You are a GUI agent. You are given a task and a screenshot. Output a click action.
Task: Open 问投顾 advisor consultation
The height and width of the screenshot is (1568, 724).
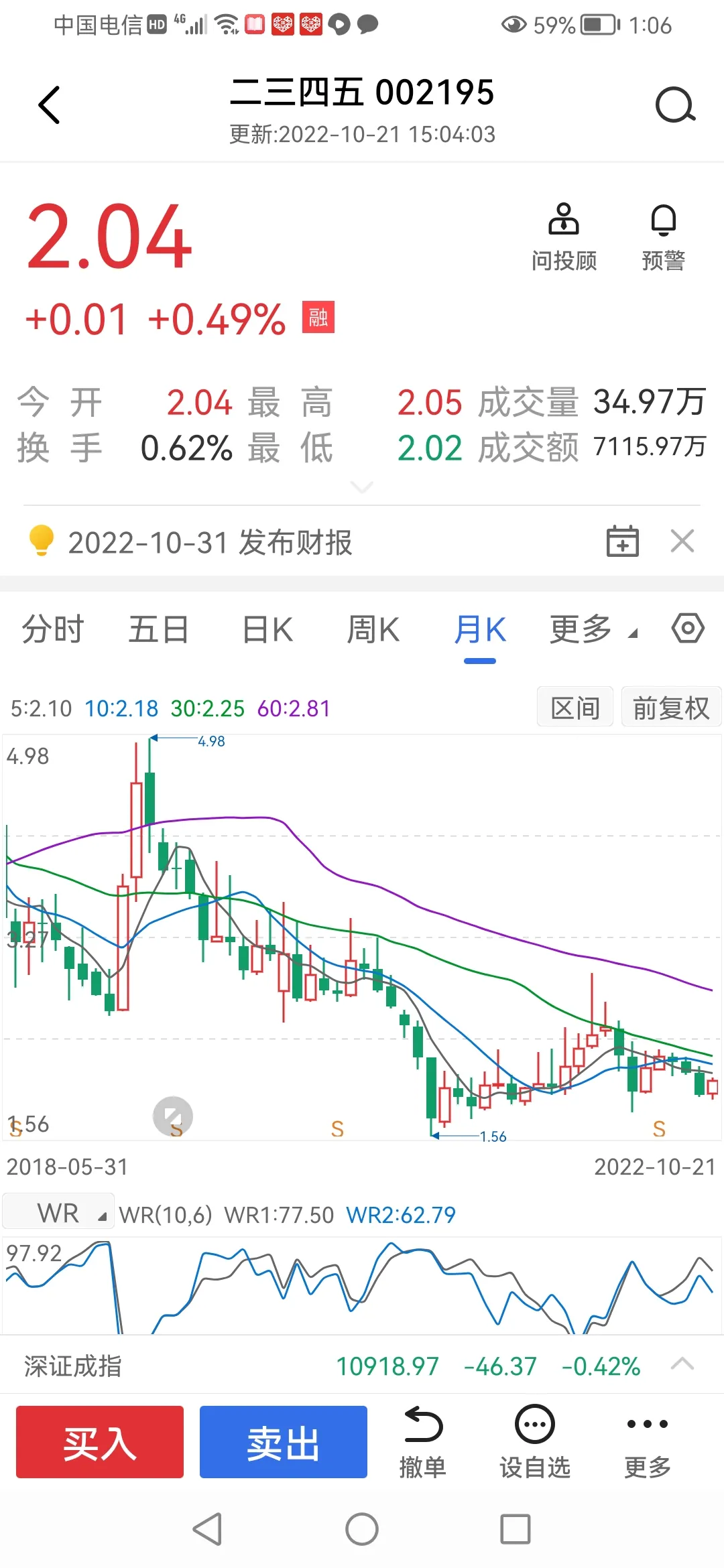pyautogui.click(x=564, y=237)
